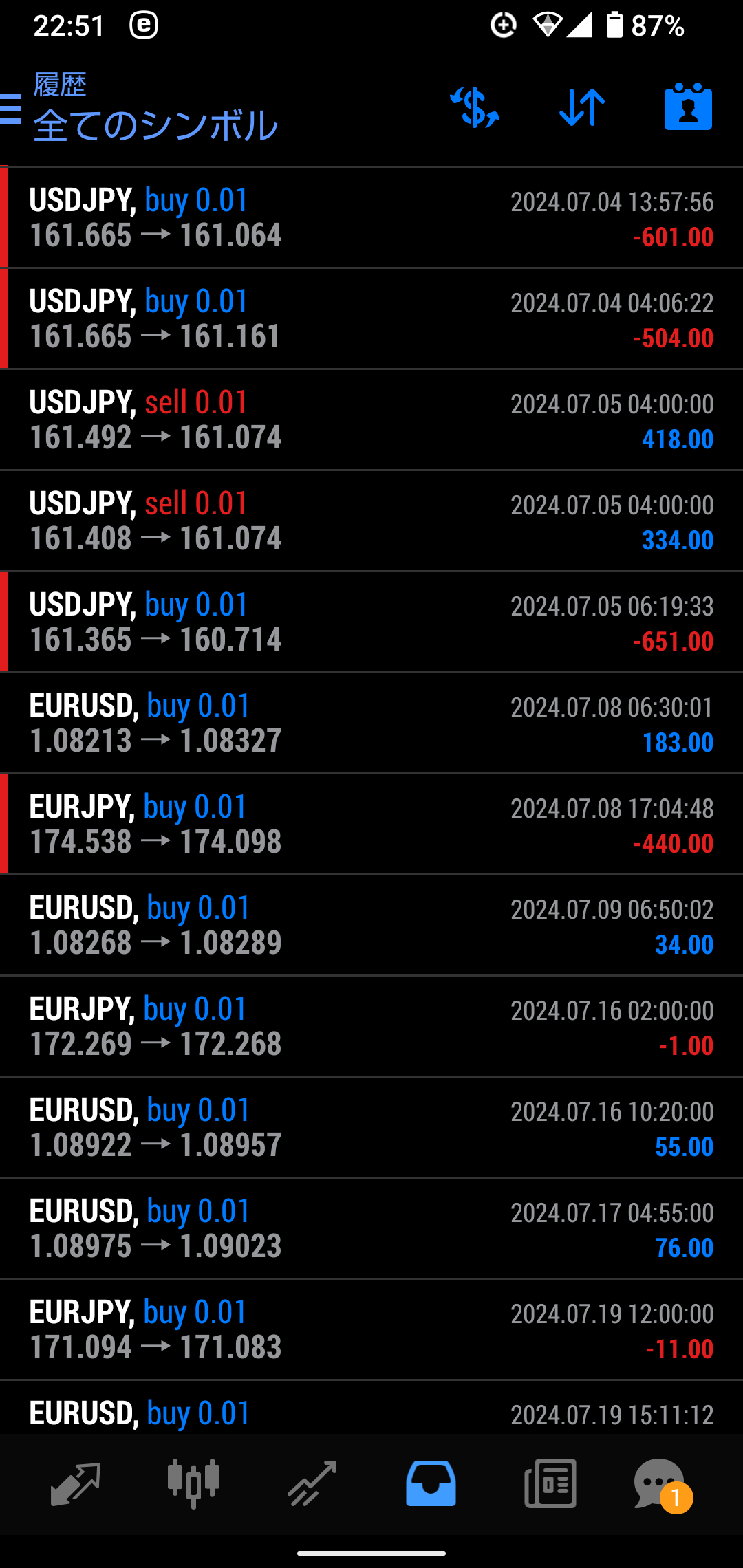Open the USDJPY sell trade with 334.00 profit

(x=371, y=521)
